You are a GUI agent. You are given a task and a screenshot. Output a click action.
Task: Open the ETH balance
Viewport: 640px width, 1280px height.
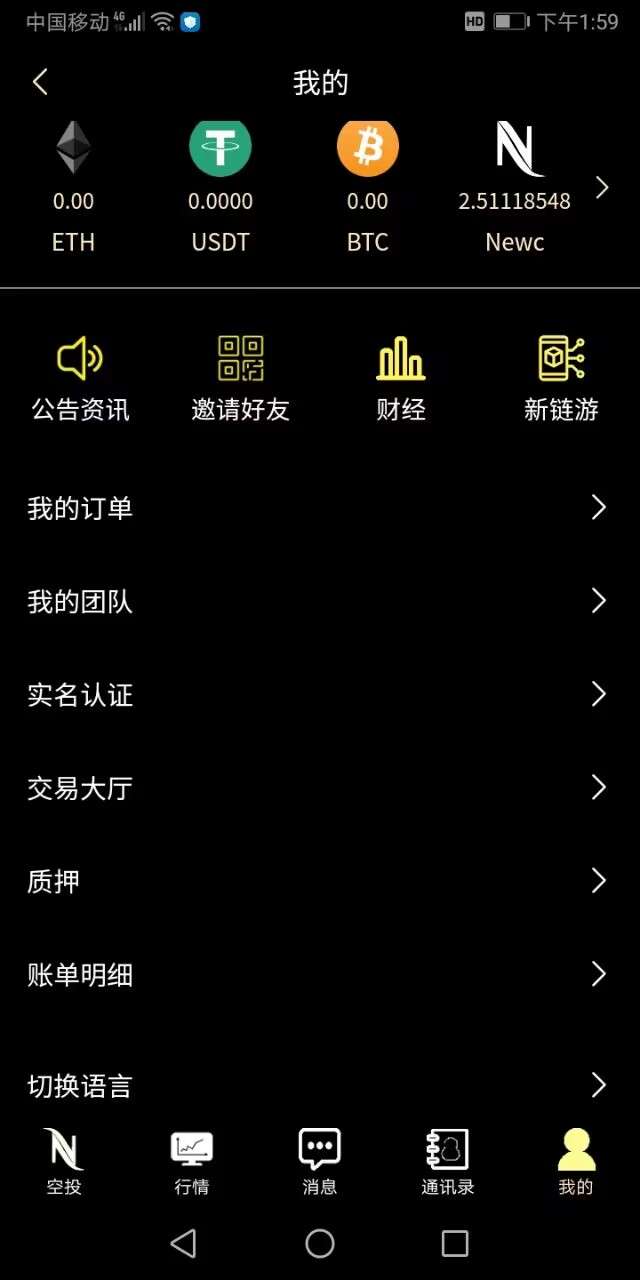(73, 188)
